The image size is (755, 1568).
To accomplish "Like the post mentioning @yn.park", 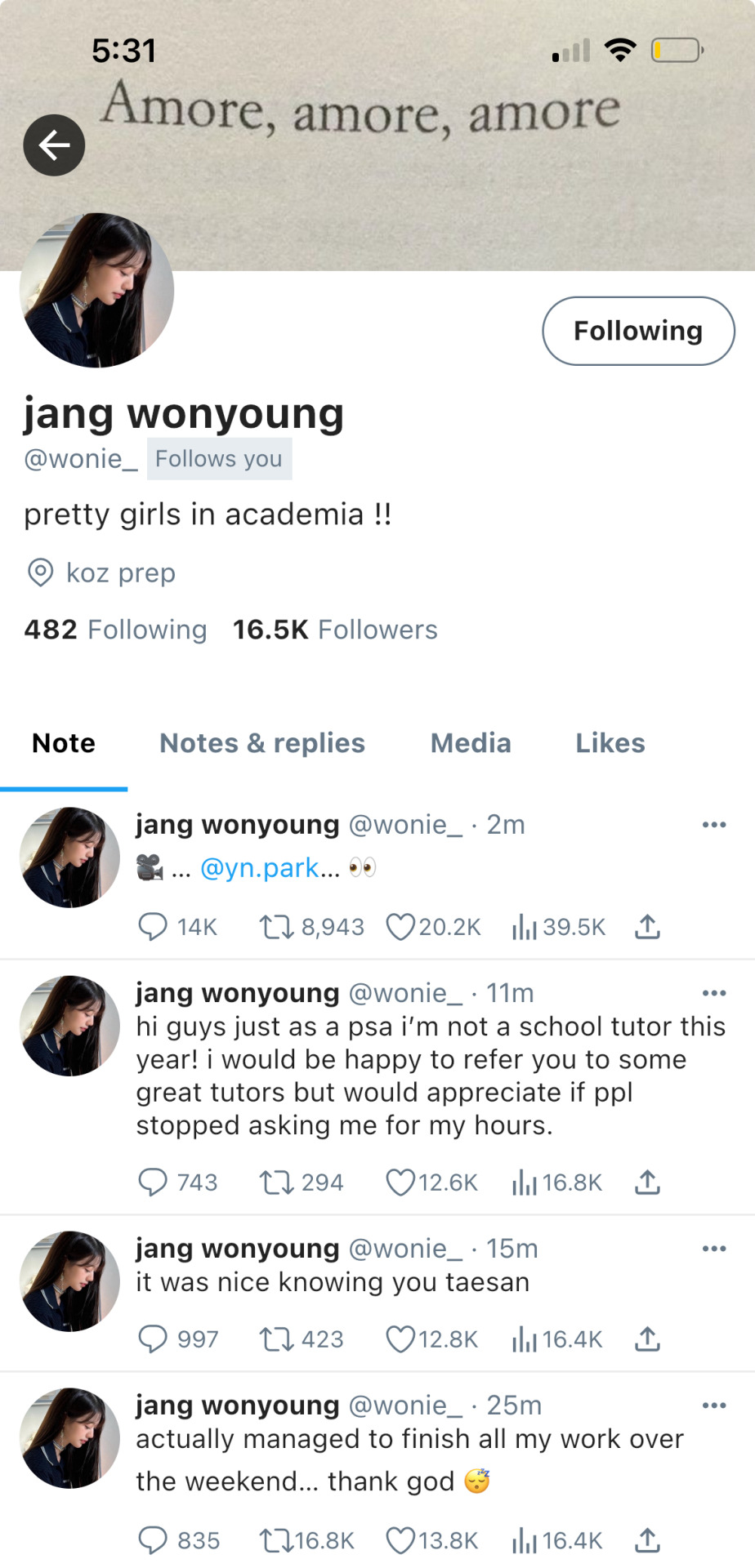I will click(x=400, y=927).
